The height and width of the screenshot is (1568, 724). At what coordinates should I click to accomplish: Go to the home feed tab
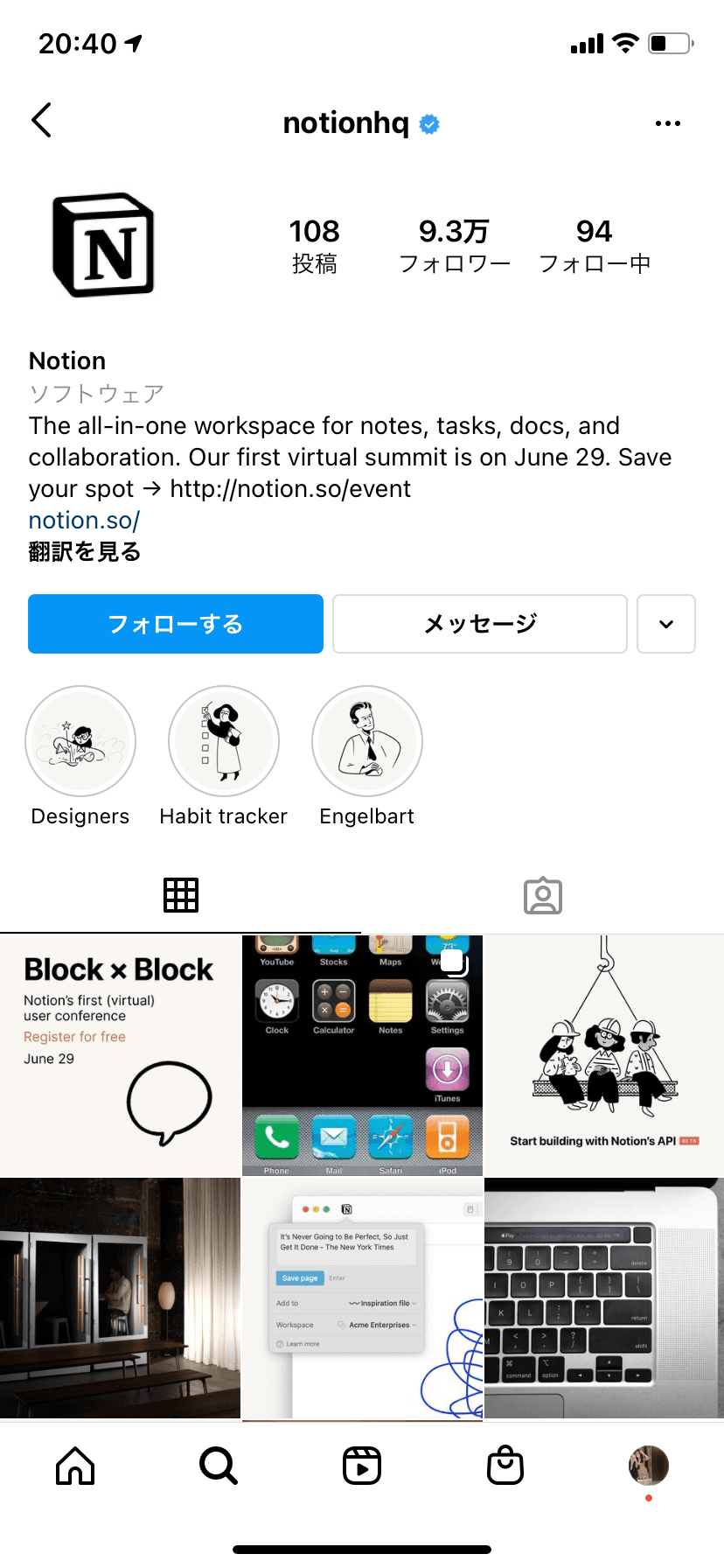point(75,1466)
